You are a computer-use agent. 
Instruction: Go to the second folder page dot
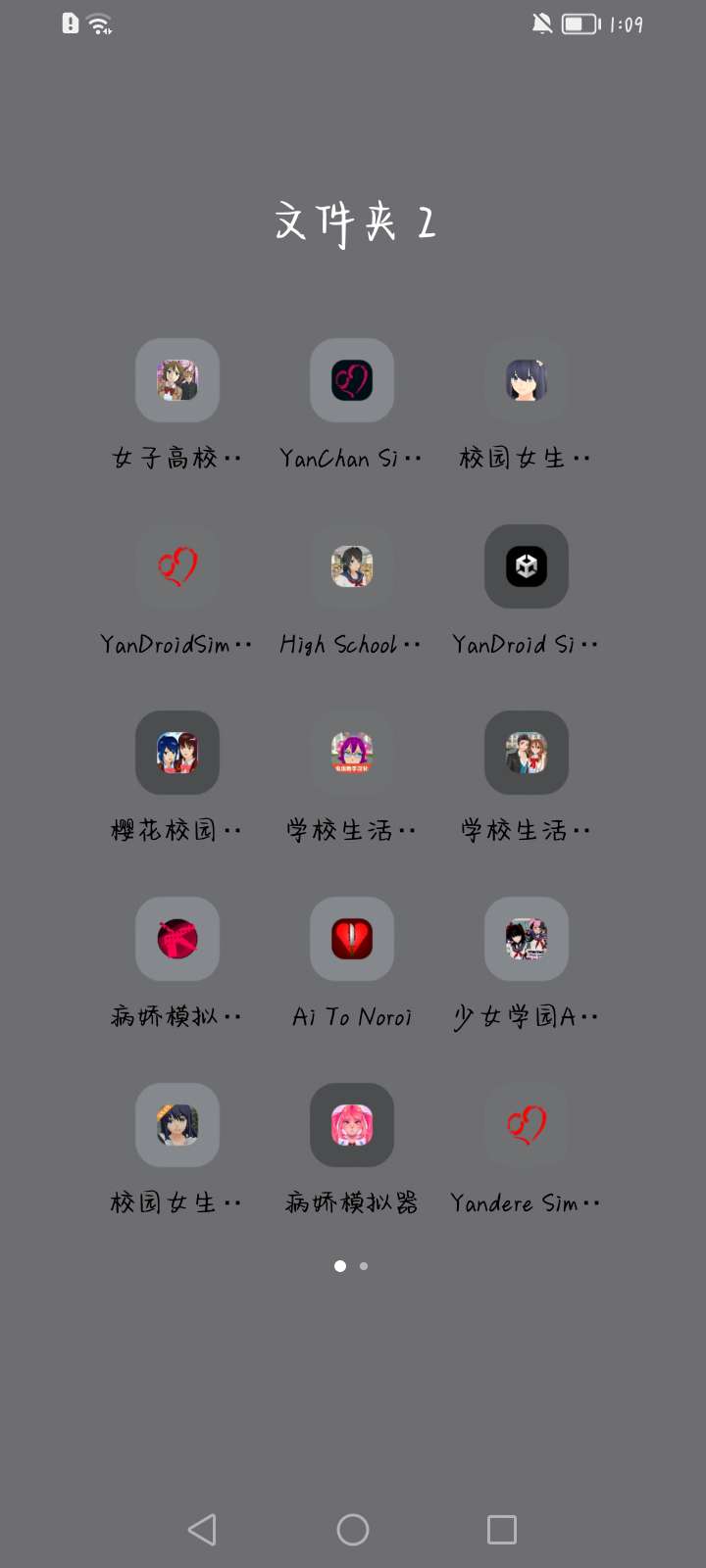[364, 1266]
